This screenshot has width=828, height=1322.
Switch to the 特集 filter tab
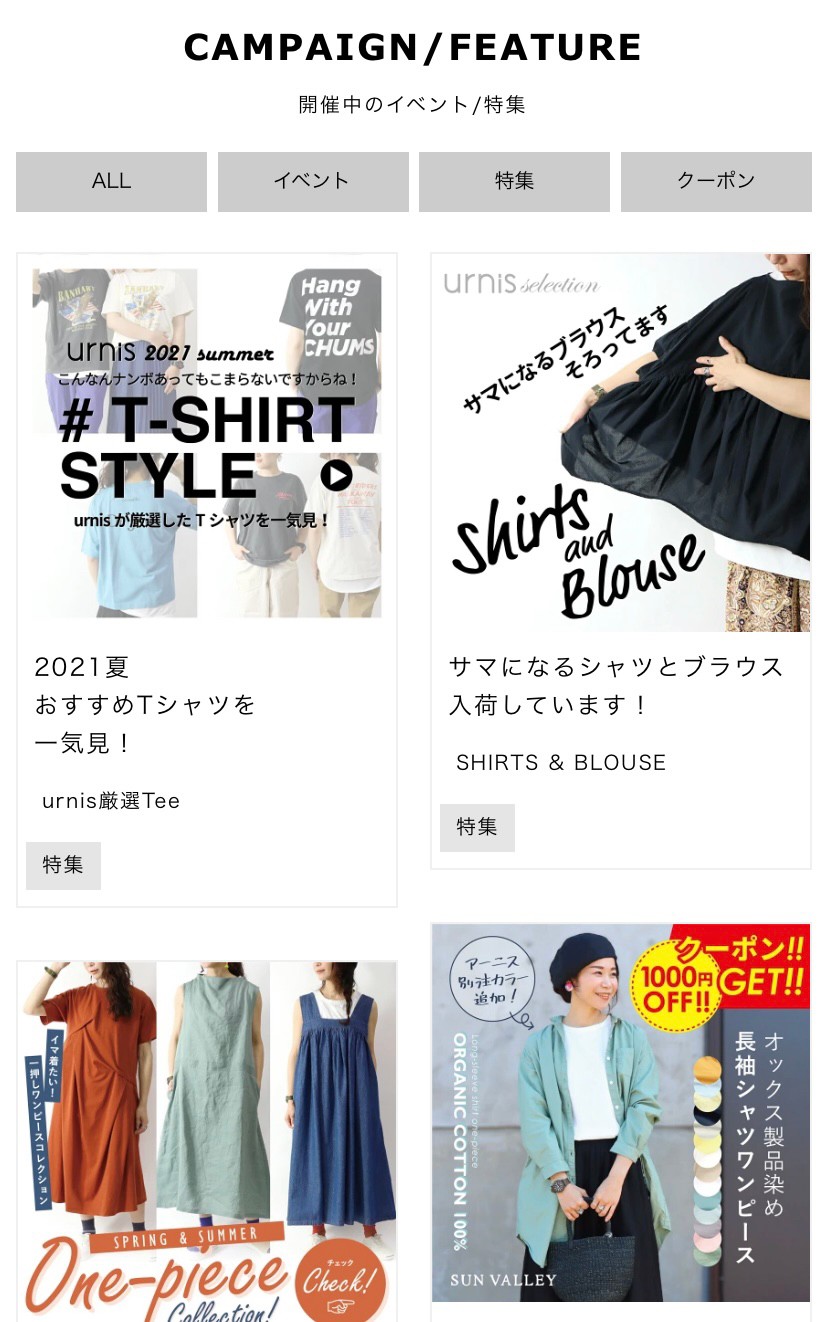click(x=514, y=182)
